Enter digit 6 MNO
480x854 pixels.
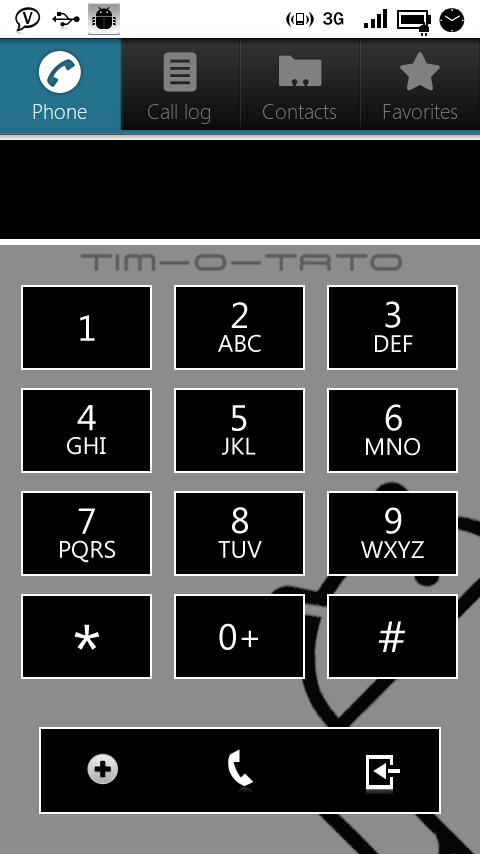[x=392, y=430]
